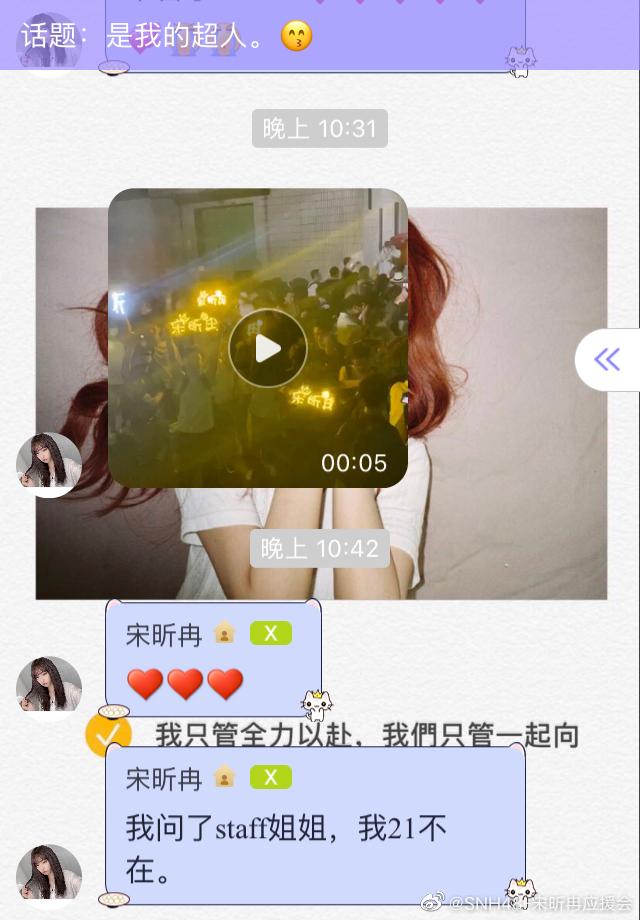View 宋昕冉's avatar beside the hearts message
The image size is (640, 920).
coord(49,689)
